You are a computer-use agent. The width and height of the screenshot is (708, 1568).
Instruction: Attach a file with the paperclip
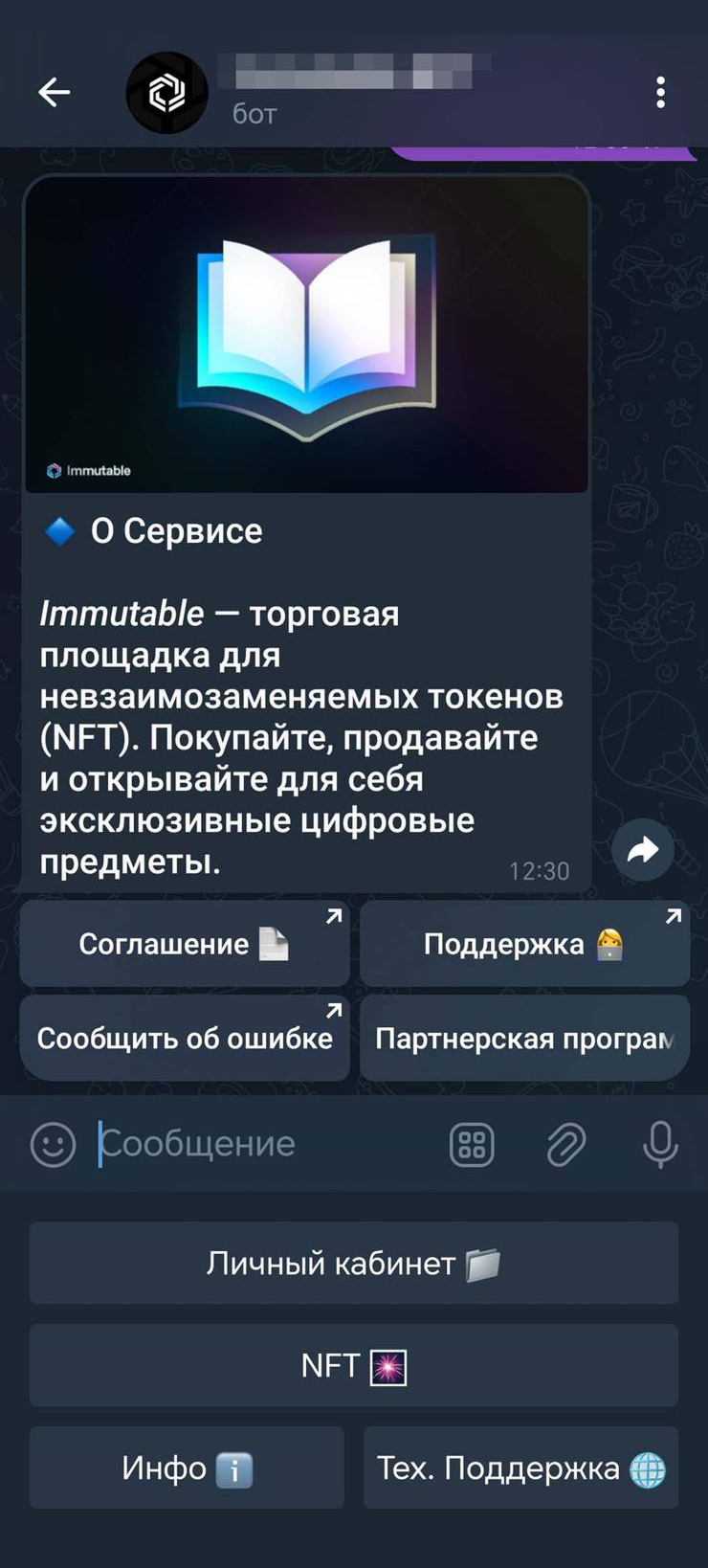566,1144
